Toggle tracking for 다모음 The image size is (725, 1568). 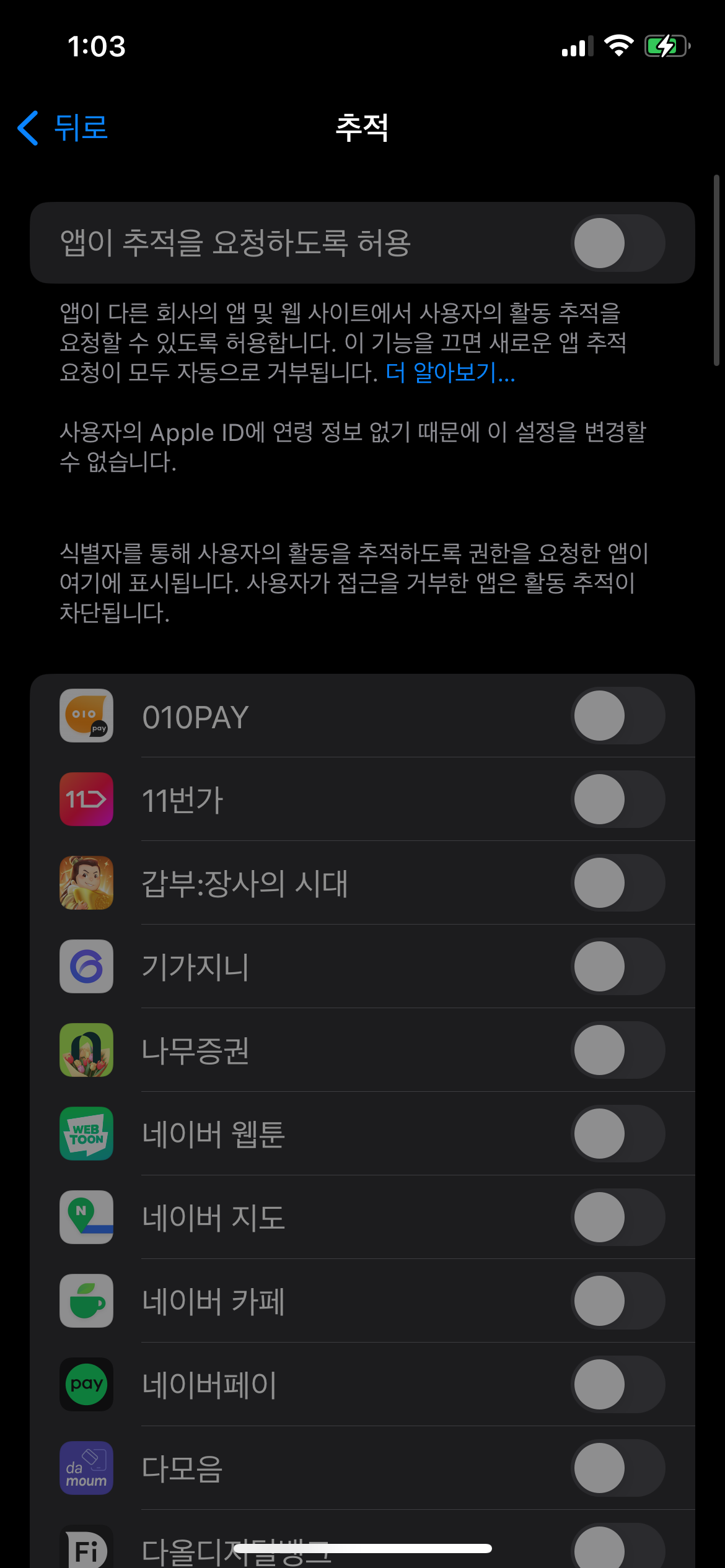tap(617, 1468)
